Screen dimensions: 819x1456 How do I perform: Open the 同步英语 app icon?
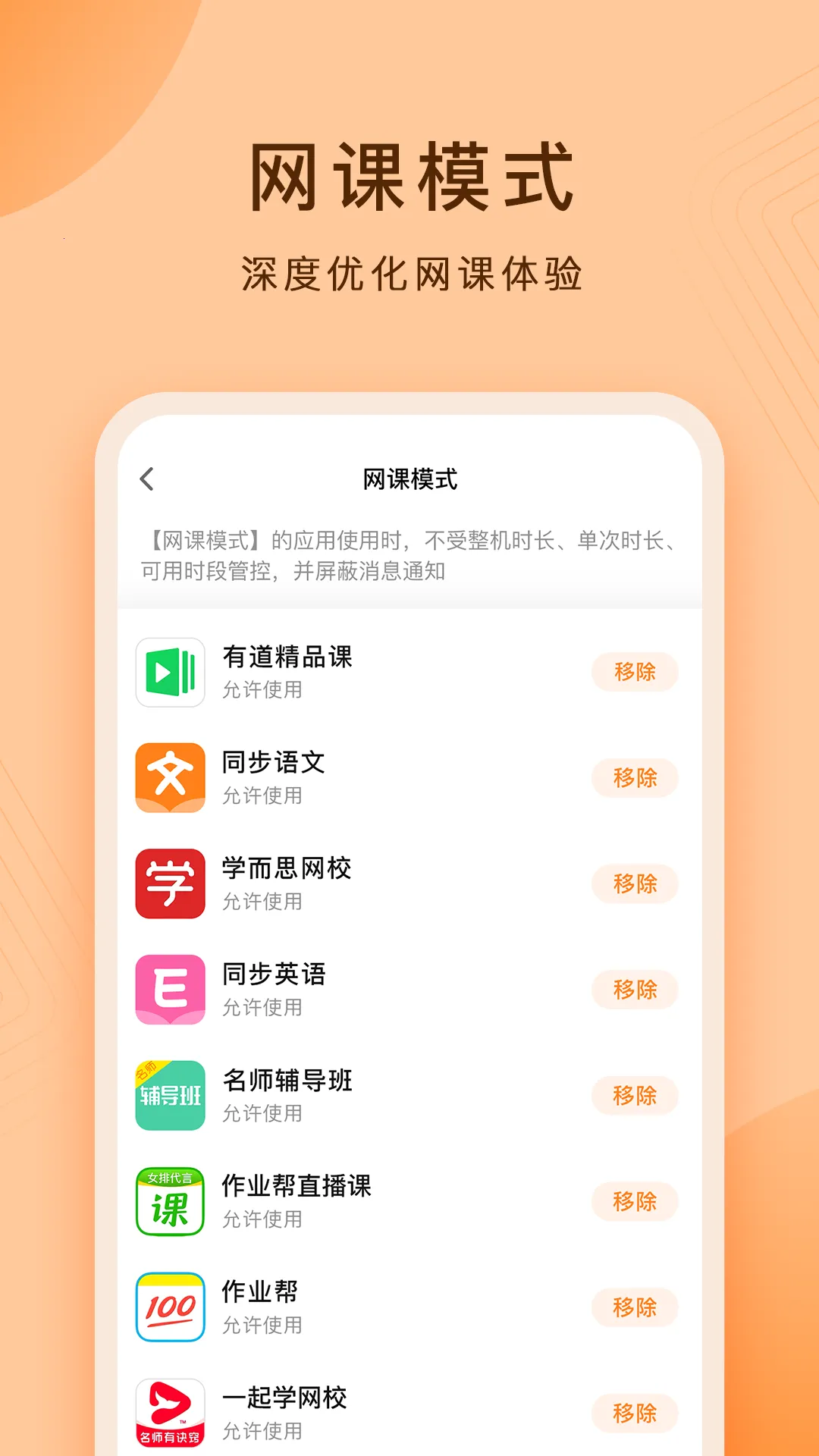pyautogui.click(x=170, y=990)
